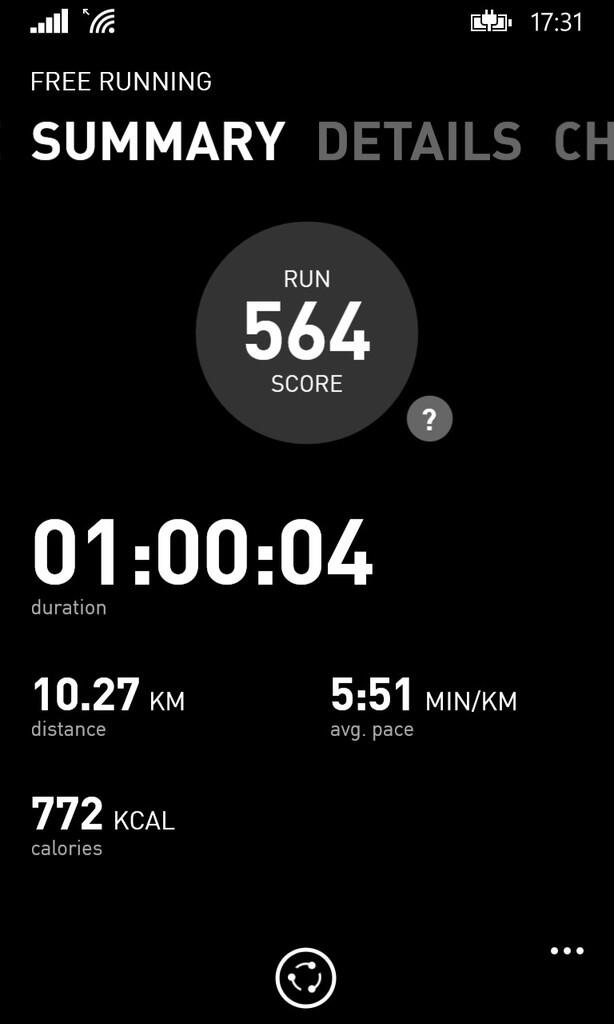The width and height of the screenshot is (614, 1024).
Task: Tap the share icon in the bottom bar
Action: (x=306, y=977)
